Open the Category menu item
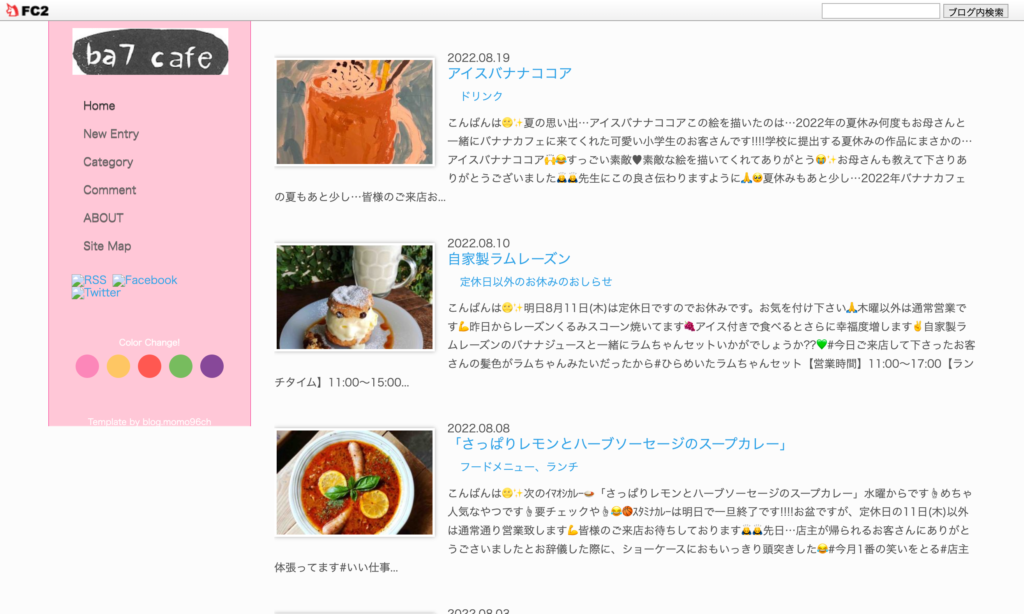This screenshot has height=614, width=1024. 108,162
